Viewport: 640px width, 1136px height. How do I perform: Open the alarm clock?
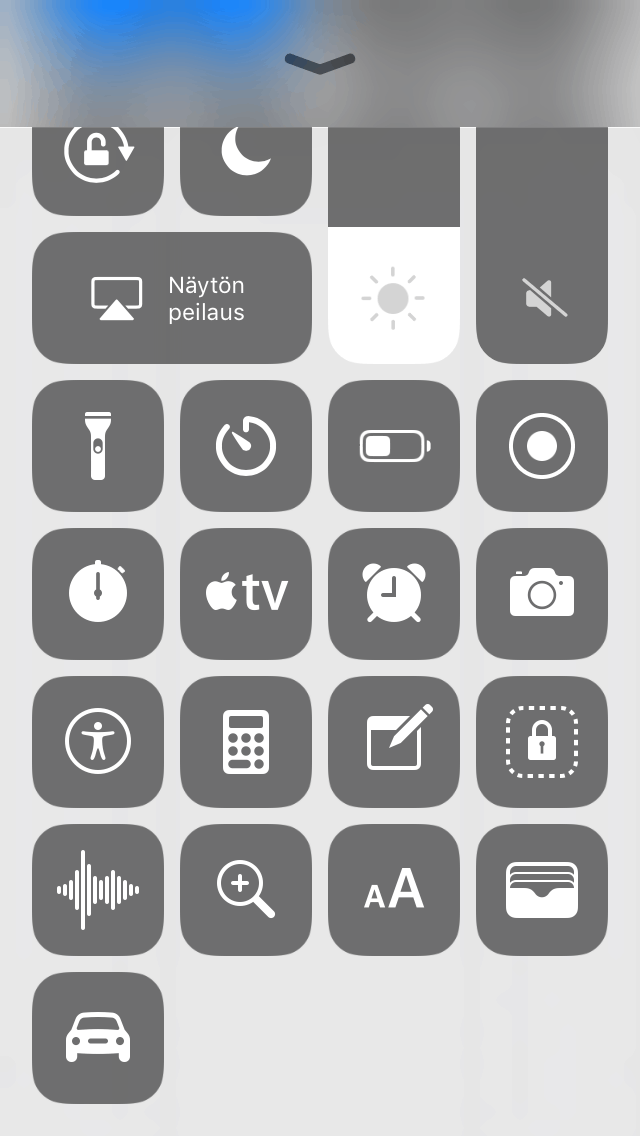pyautogui.click(x=394, y=594)
